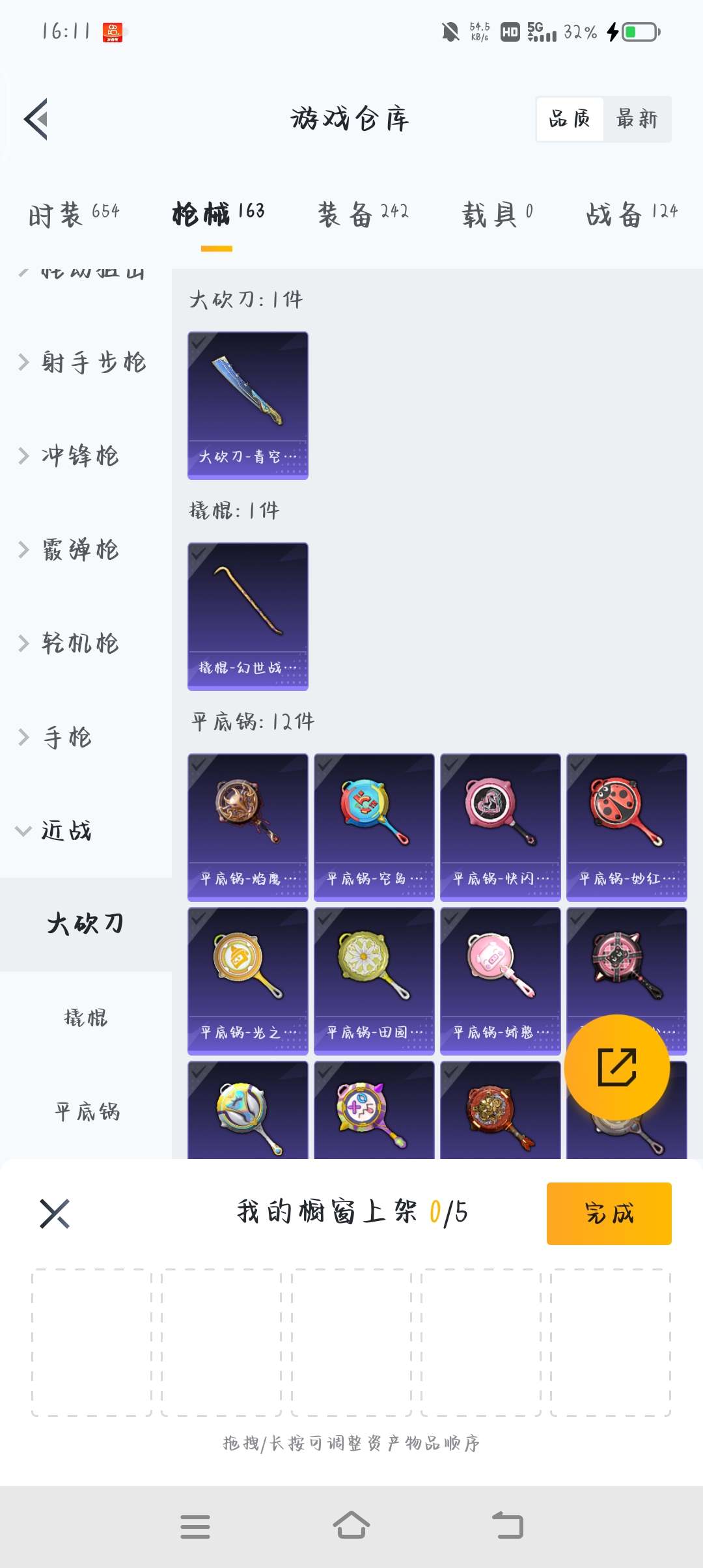Select the 平底锅-妙红 ladybug pan
This screenshot has height=1568, width=703.
pos(626,827)
